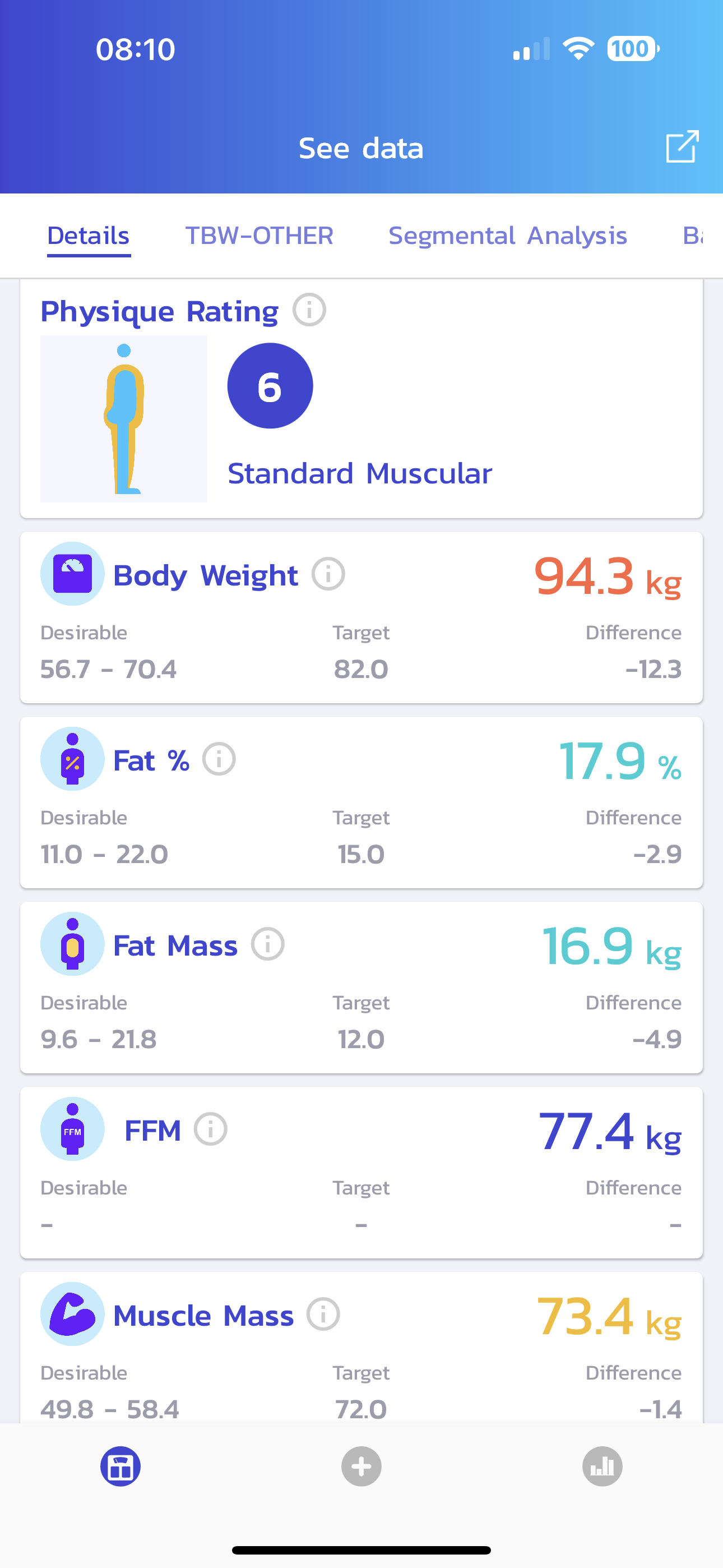Show info about Physique Rating

pos(309,310)
